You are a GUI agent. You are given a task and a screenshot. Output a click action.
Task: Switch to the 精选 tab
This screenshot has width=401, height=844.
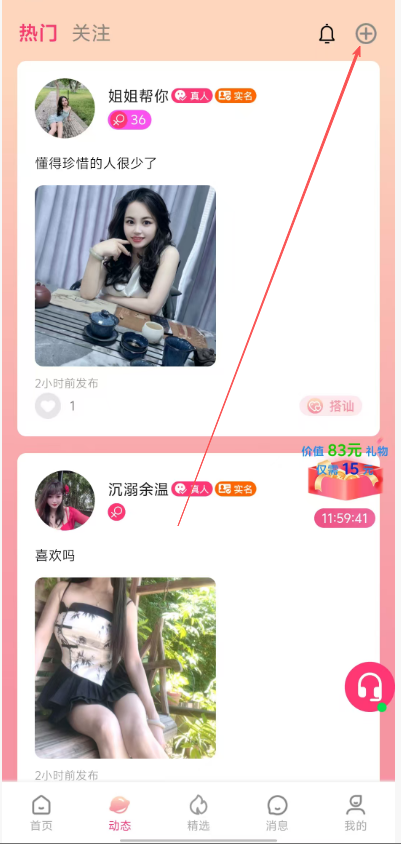click(199, 813)
